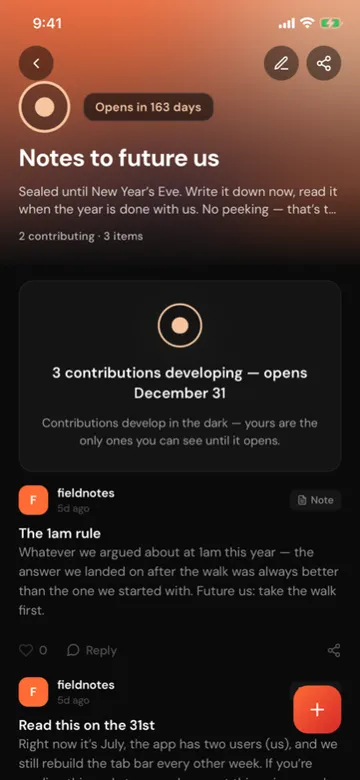
Task: Open fieldnotes' avatar on "The 1am rule"
Action: pyautogui.click(x=33, y=500)
